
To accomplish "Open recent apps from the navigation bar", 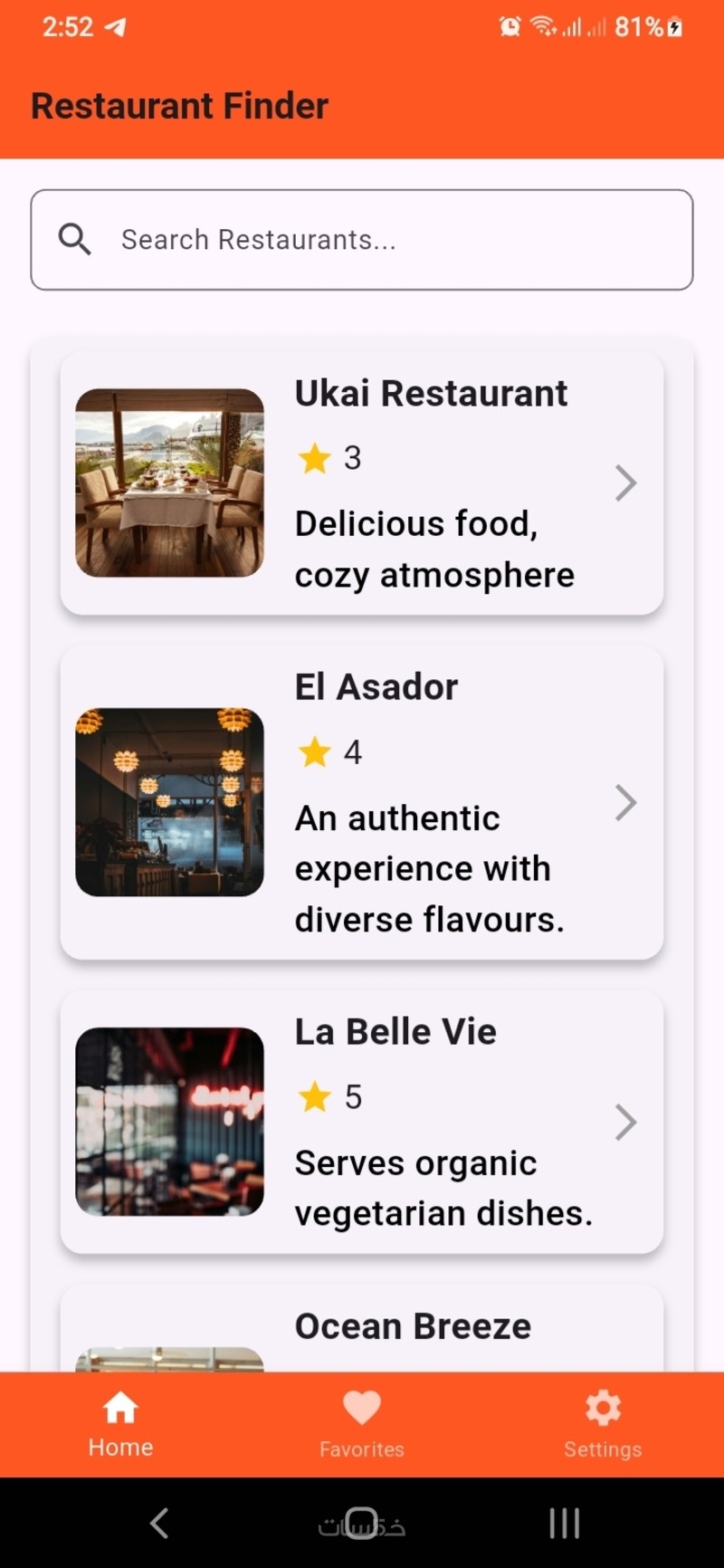I will [564, 1523].
